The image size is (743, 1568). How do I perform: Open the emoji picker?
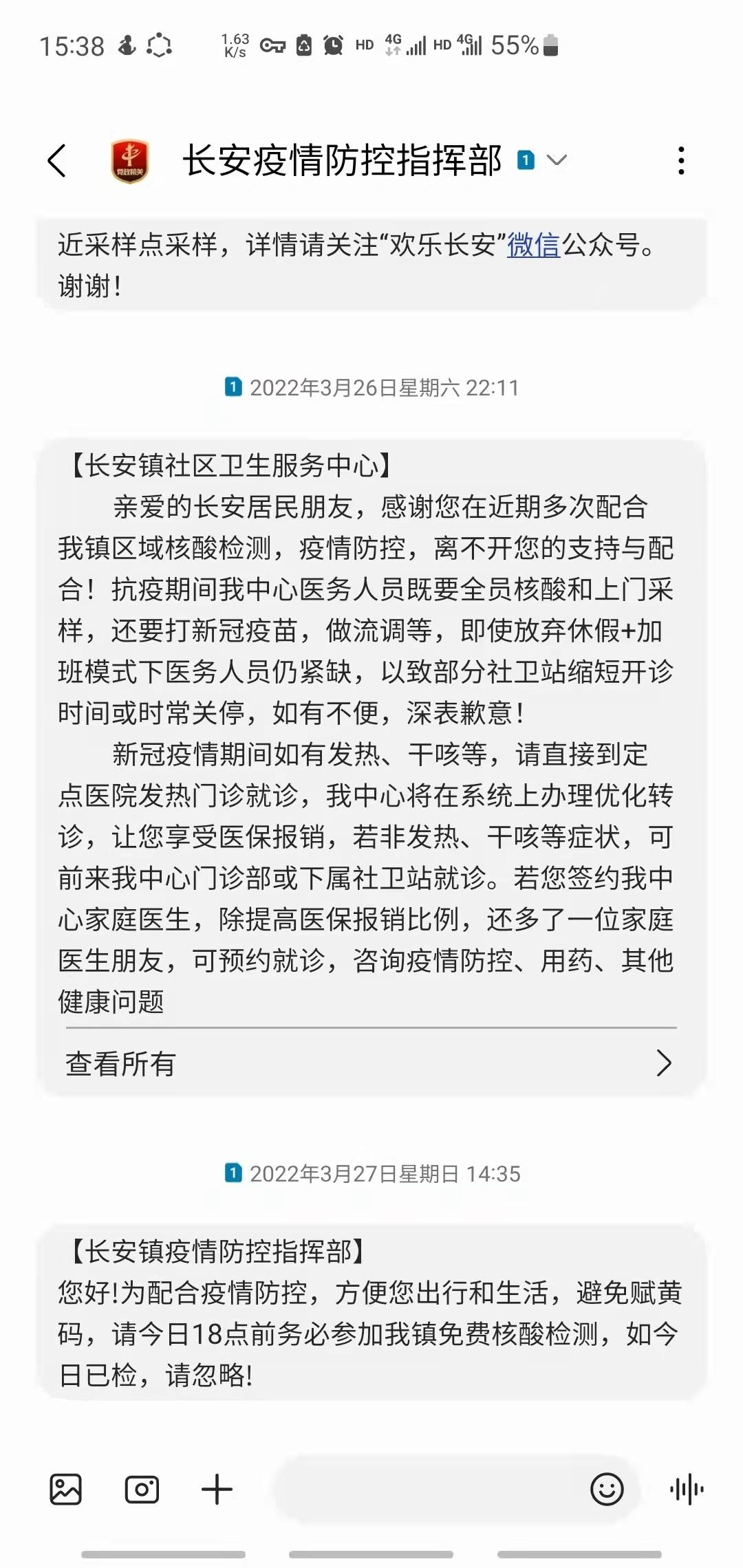coord(607,1490)
